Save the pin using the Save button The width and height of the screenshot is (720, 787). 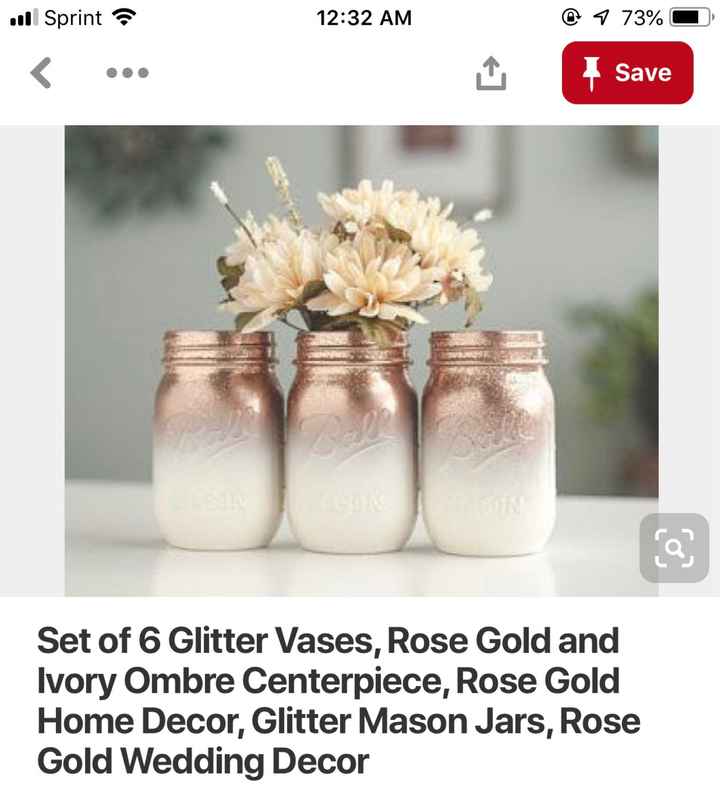630,71
